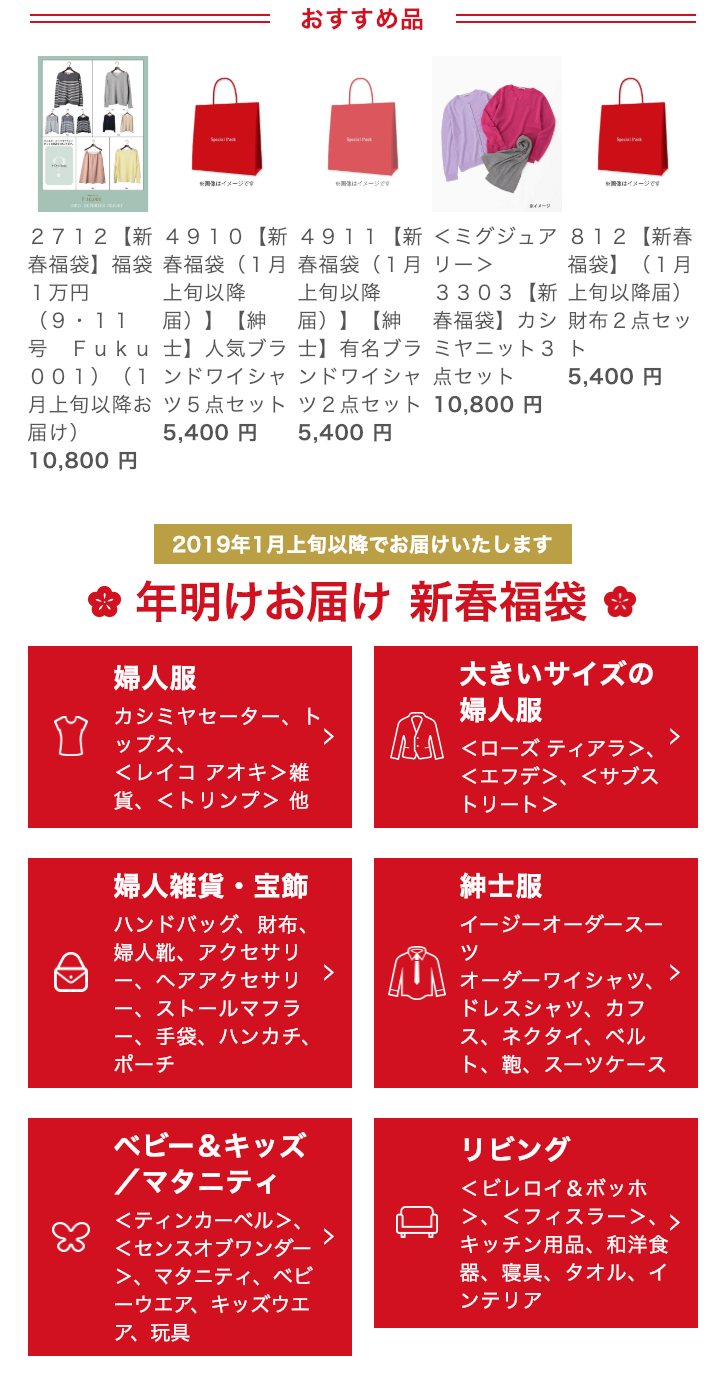Click the right plum blossom icon beside 新春福袋 heading
The height and width of the screenshot is (1374, 724).
(621, 601)
